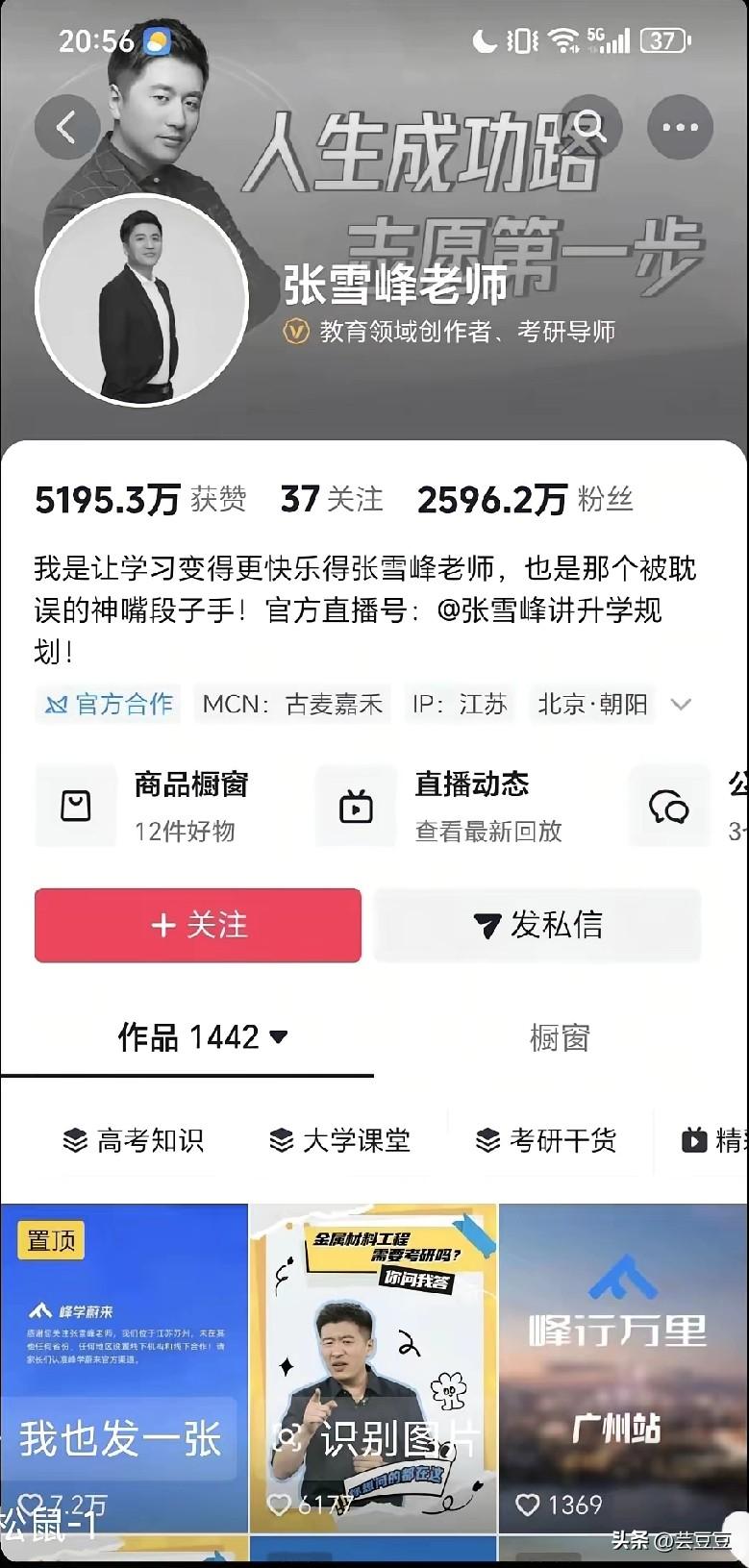Tap the video icon next to 精选

[x=694, y=1142]
